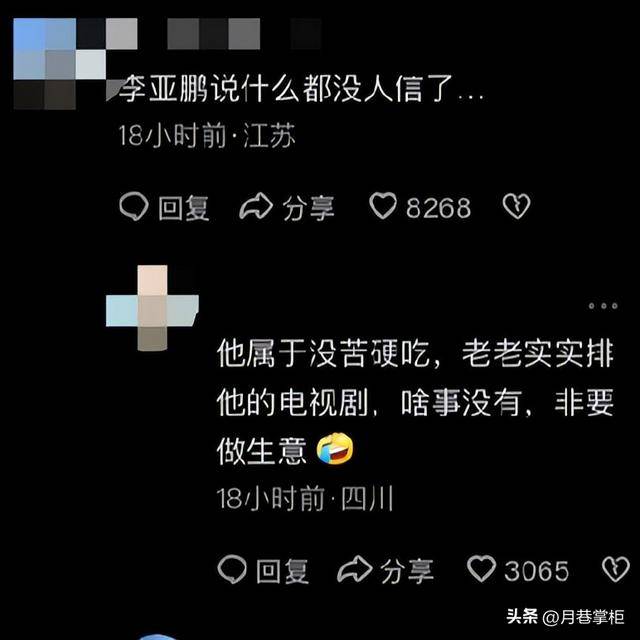Share the comment posted from 四川
The height and width of the screenshot is (640, 640).
pyautogui.click(x=385, y=570)
